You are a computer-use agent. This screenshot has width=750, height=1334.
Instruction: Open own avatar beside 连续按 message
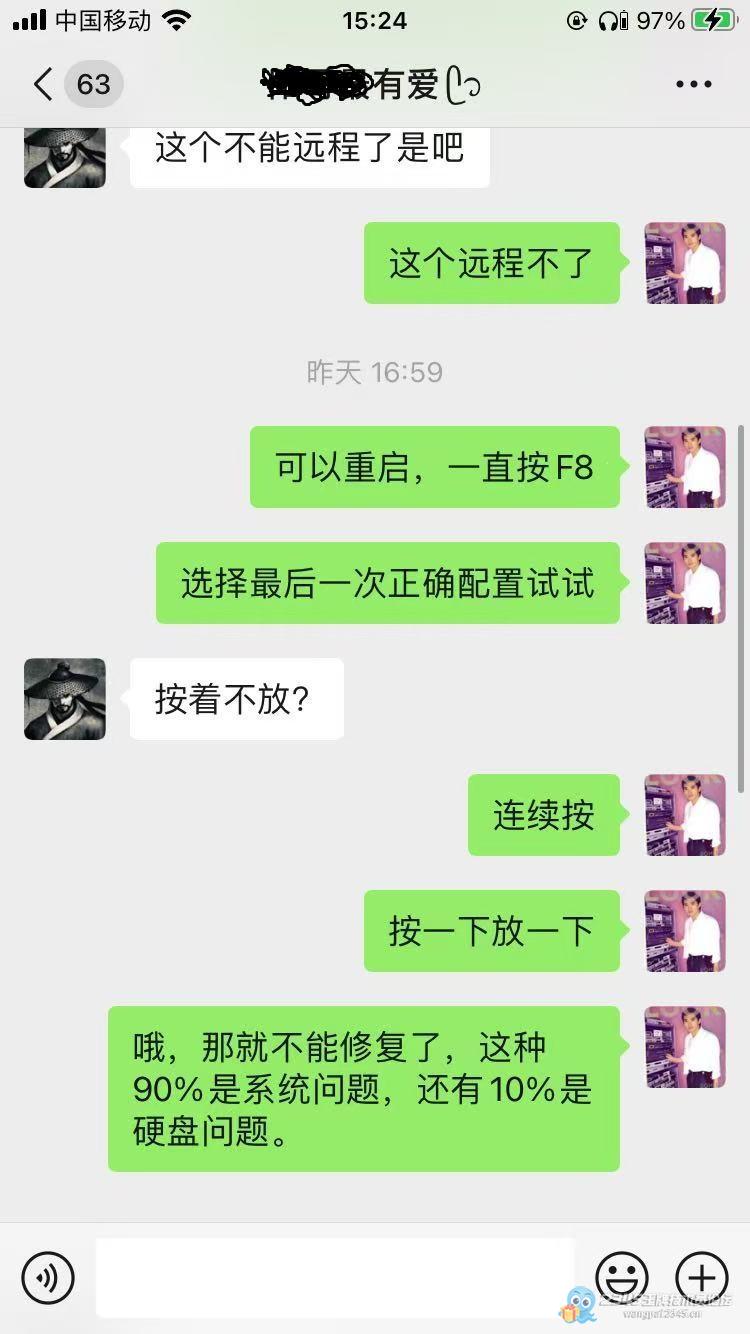[x=685, y=815]
